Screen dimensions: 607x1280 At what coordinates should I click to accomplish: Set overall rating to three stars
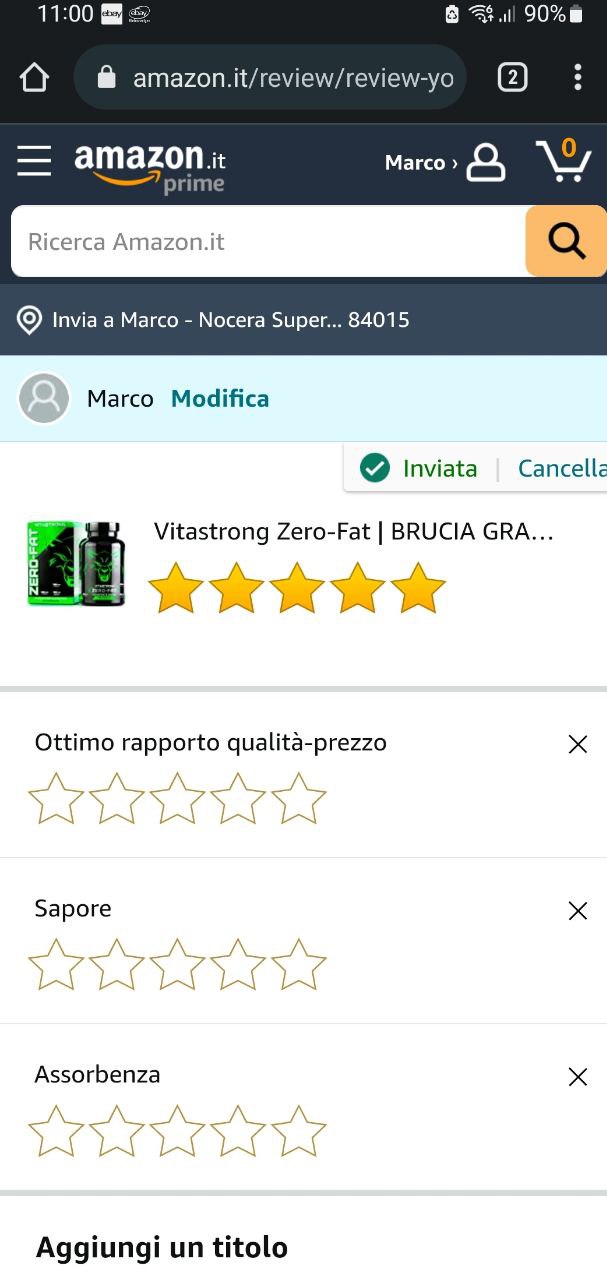297,588
